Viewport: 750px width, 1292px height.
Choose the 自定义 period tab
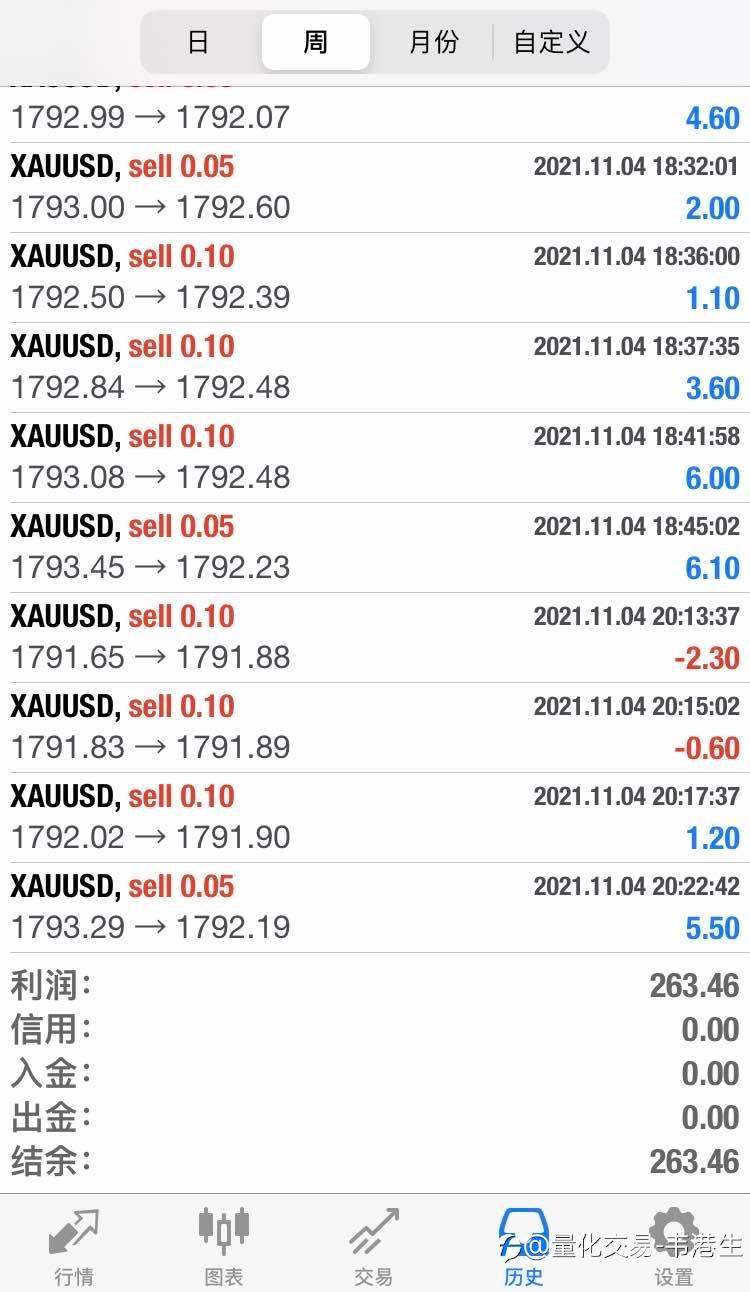point(551,42)
